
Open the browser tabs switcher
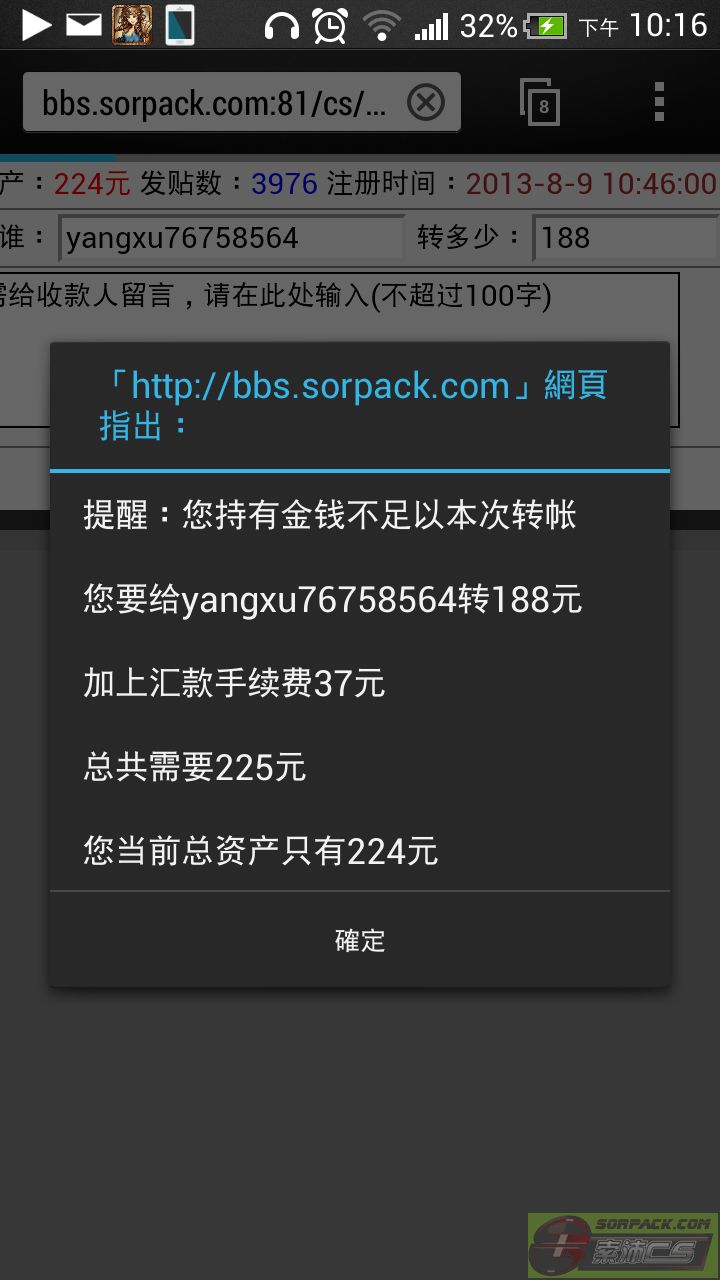540,102
